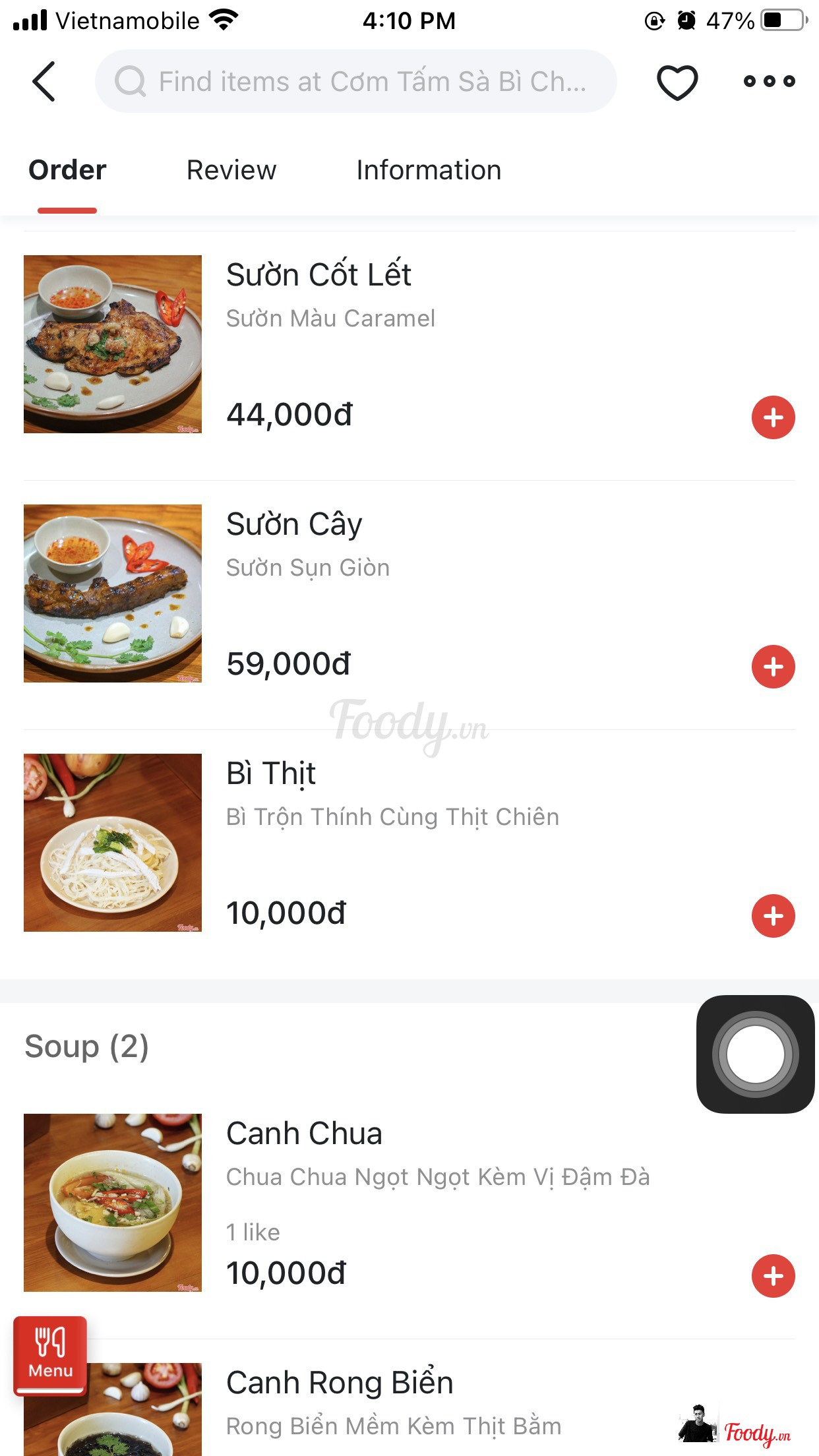Add Sườn Cốt Lết to the order
The height and width of the screenshot is (1456, 819).
pos(773,417)
